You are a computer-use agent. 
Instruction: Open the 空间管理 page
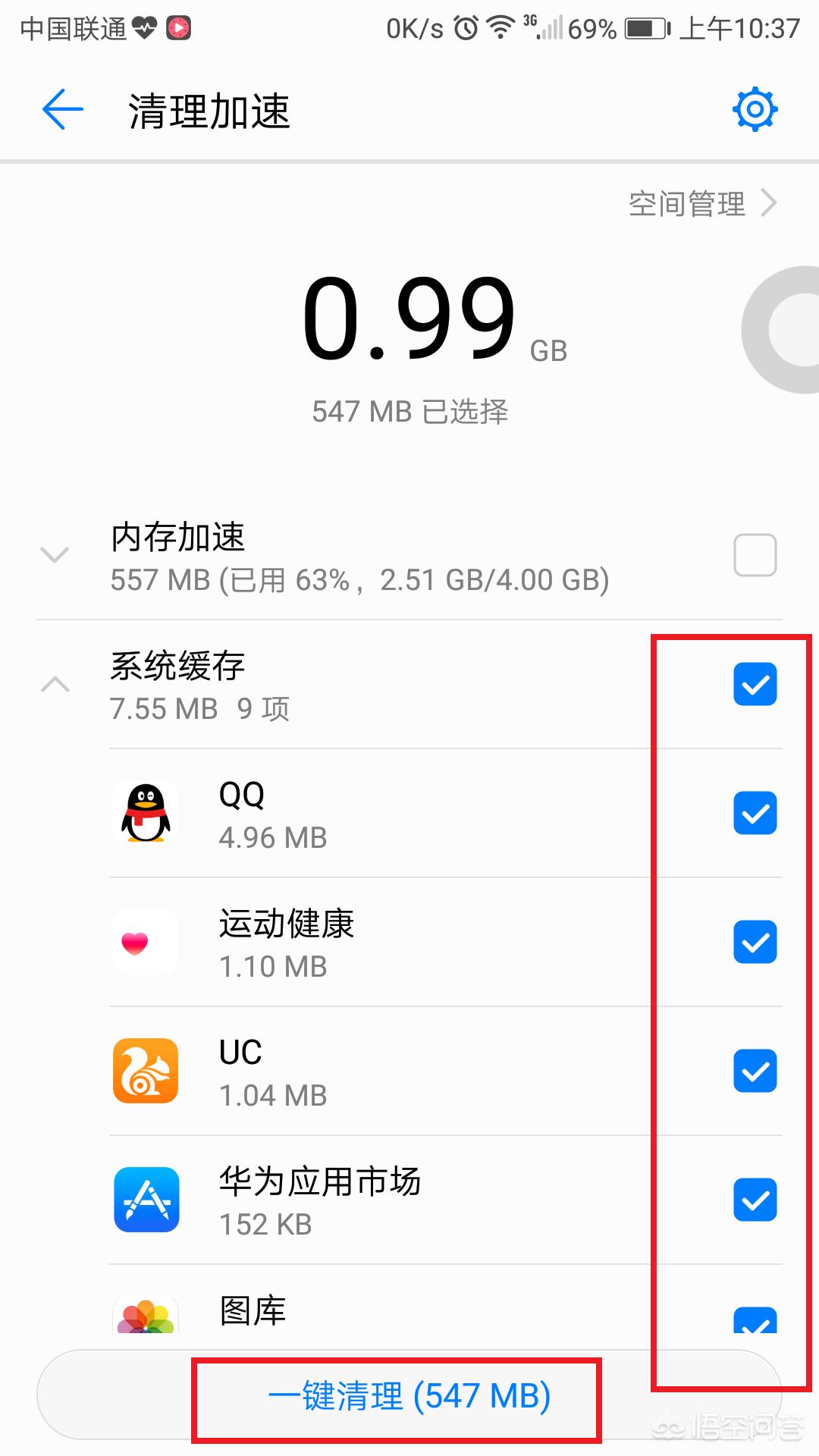686,203
